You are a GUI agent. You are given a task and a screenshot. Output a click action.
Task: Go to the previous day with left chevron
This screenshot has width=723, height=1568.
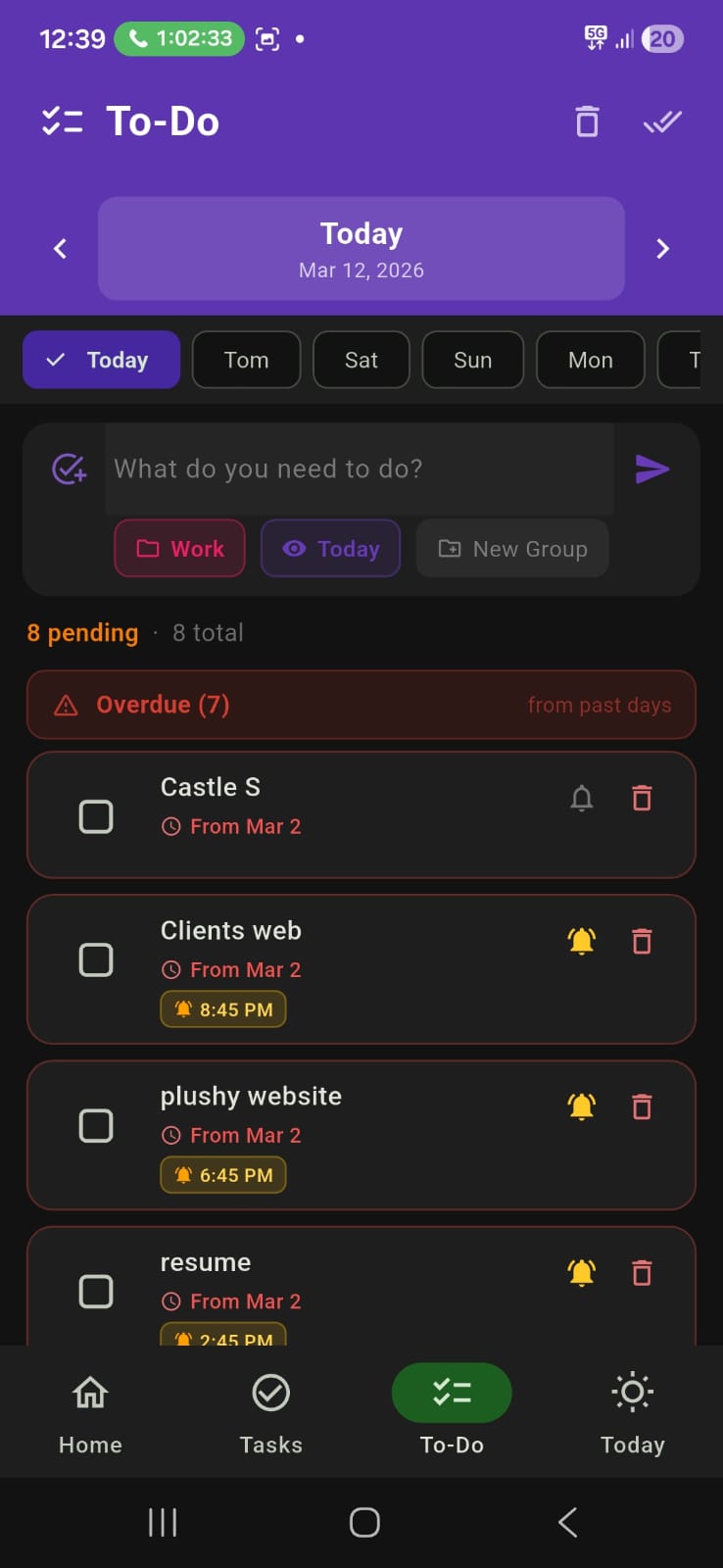(x=59, y=248)
